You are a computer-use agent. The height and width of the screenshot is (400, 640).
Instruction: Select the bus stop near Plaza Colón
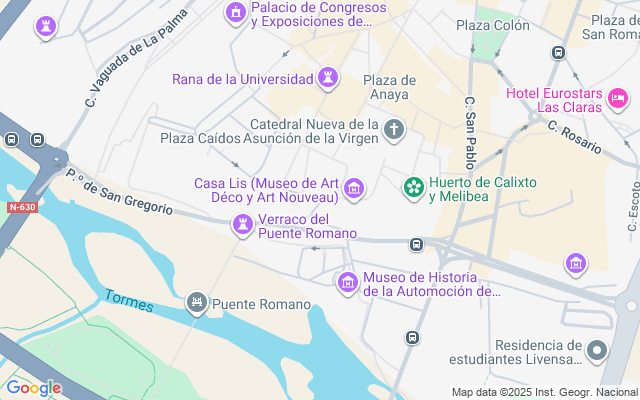(x=558, y=52)
